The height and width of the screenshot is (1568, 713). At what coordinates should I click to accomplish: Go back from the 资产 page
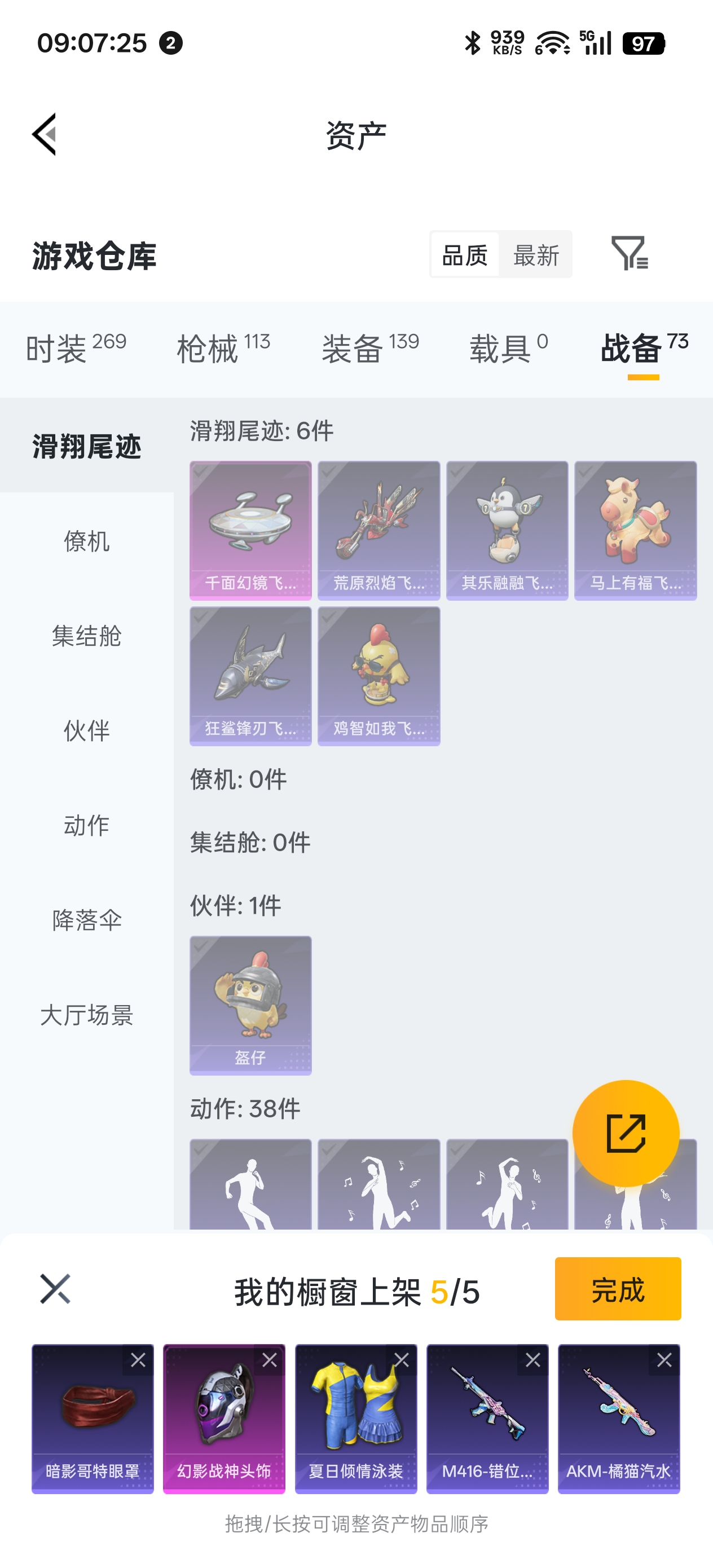[x=45, y=135]
